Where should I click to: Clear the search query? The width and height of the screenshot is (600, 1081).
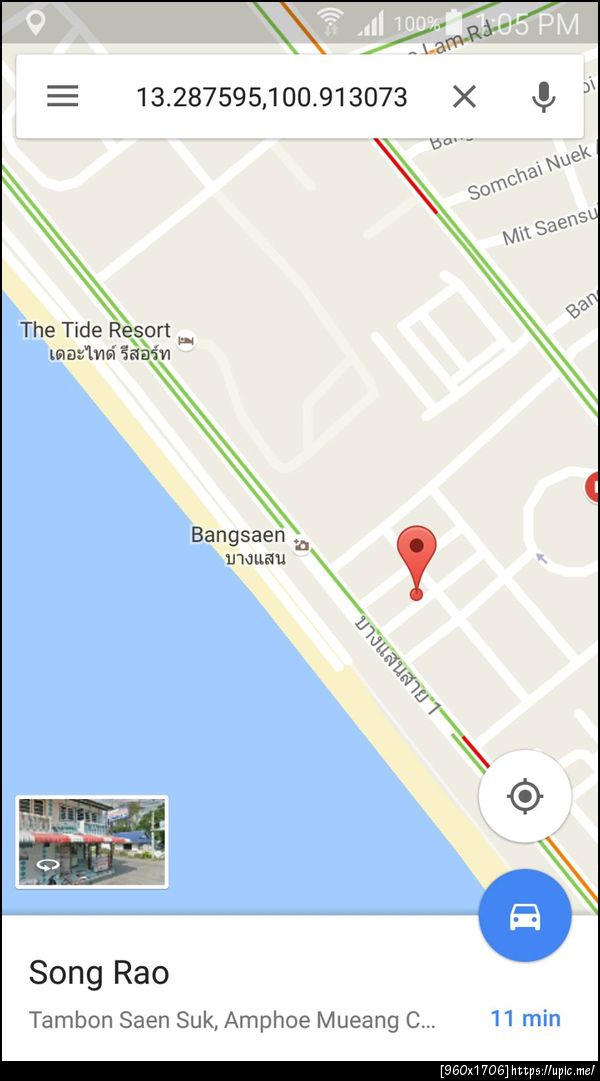(464, 96)
